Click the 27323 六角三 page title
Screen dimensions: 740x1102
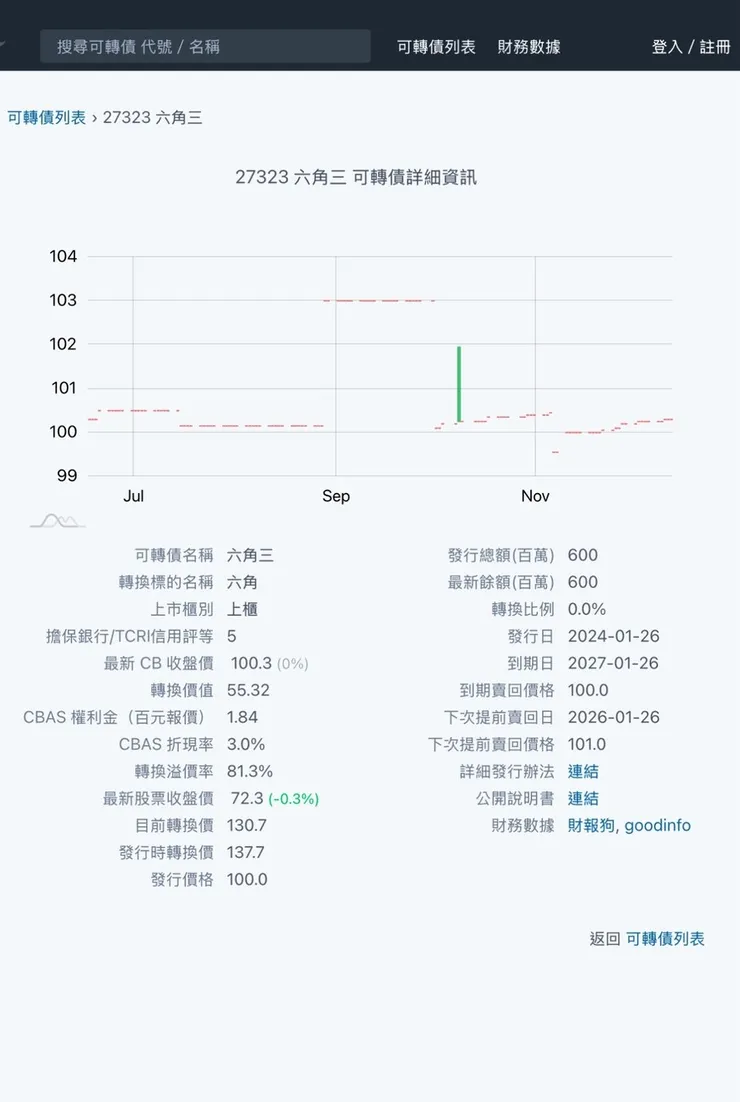355,177
